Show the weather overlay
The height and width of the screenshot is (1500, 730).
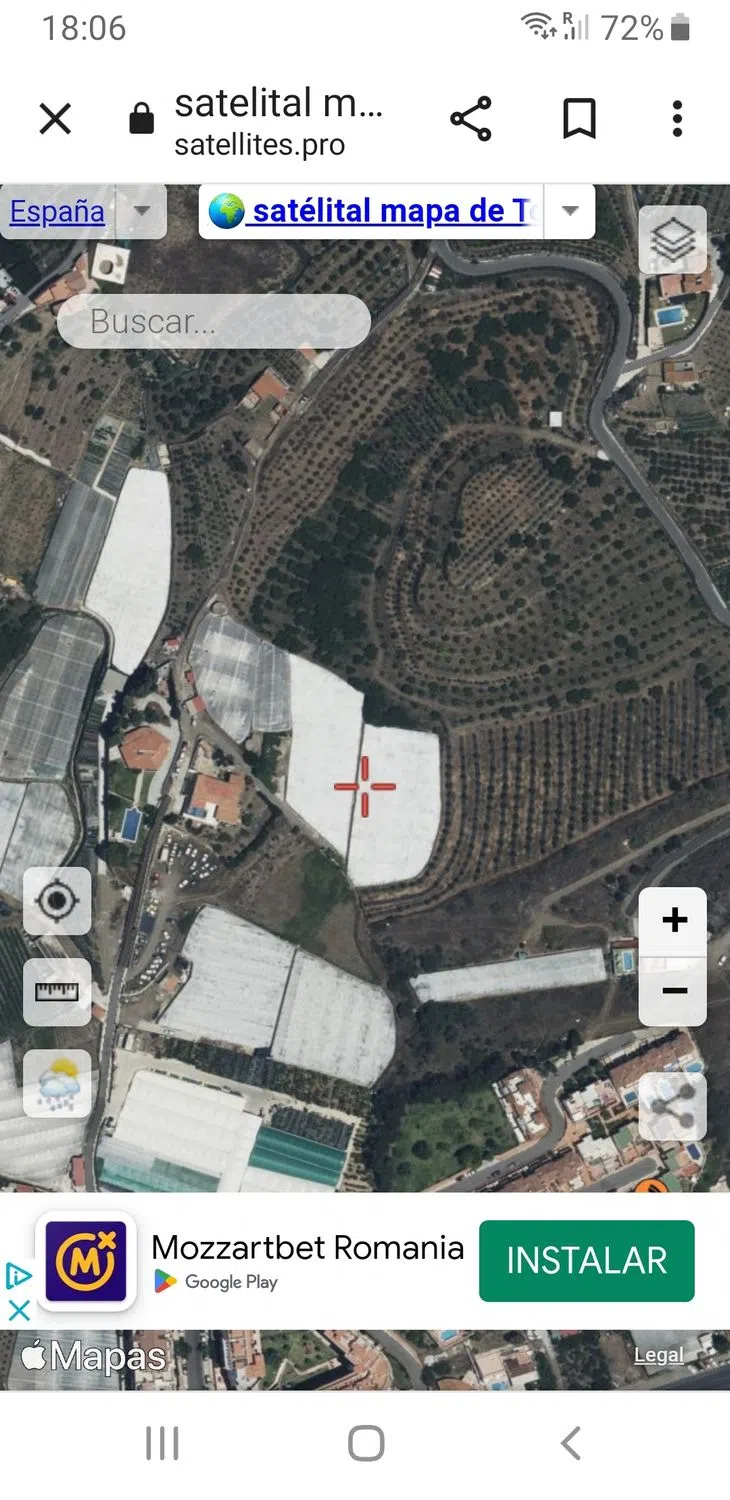(x=57, y=1084)
